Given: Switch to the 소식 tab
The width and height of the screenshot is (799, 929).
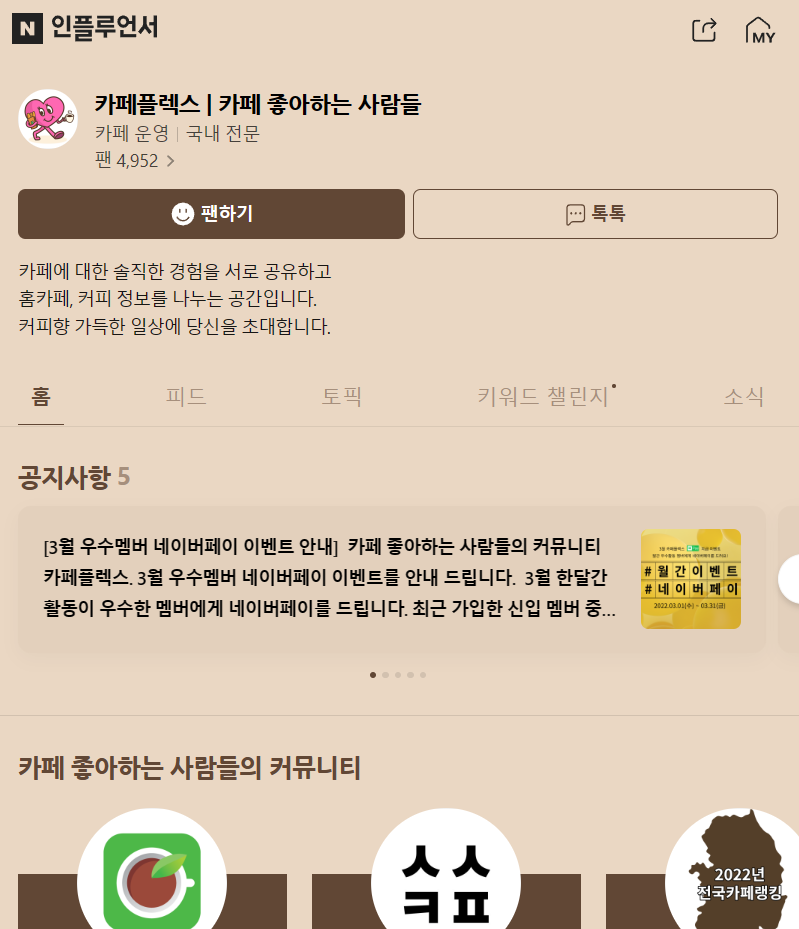Looking at the screenshot, I should click(744, 397).
